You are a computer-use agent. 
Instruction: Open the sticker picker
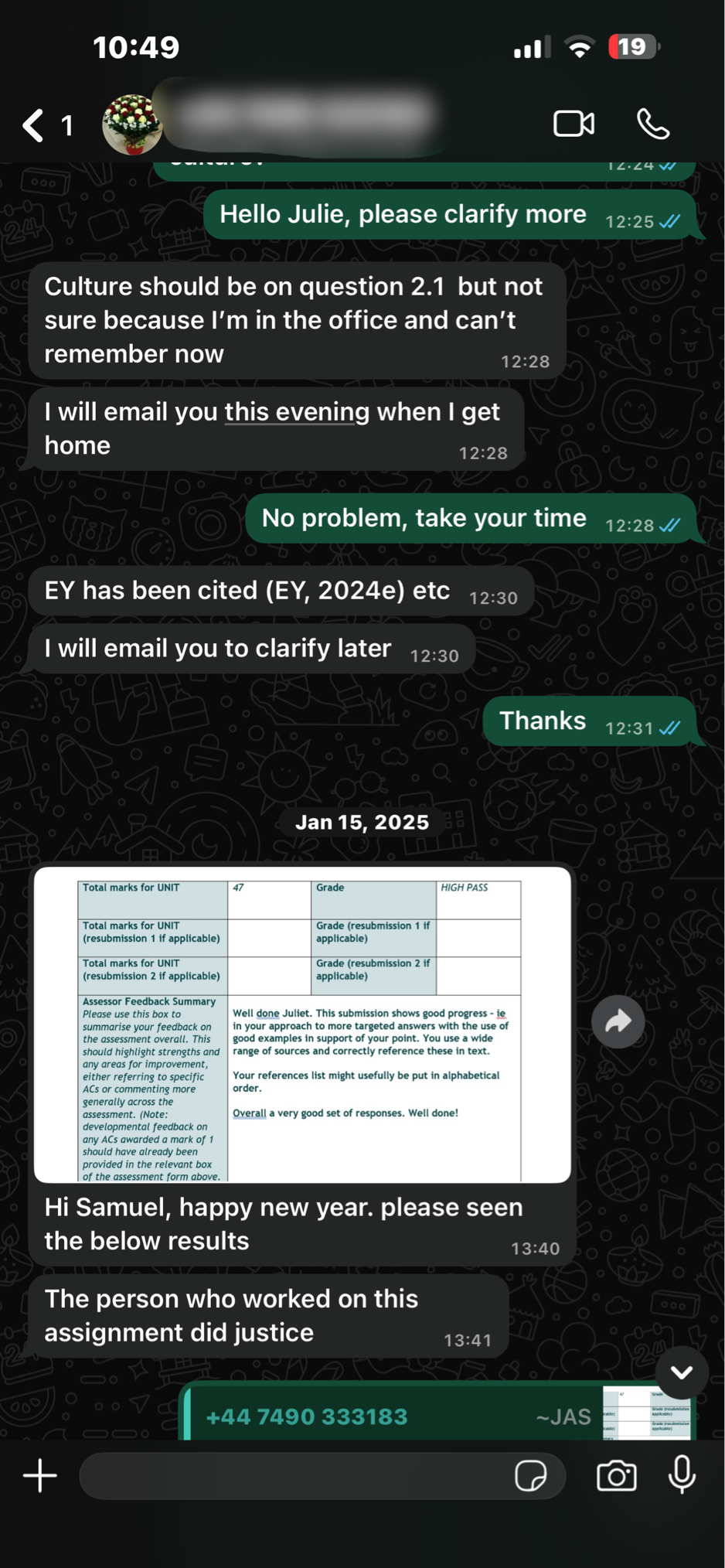click(x=530, y=1476)
